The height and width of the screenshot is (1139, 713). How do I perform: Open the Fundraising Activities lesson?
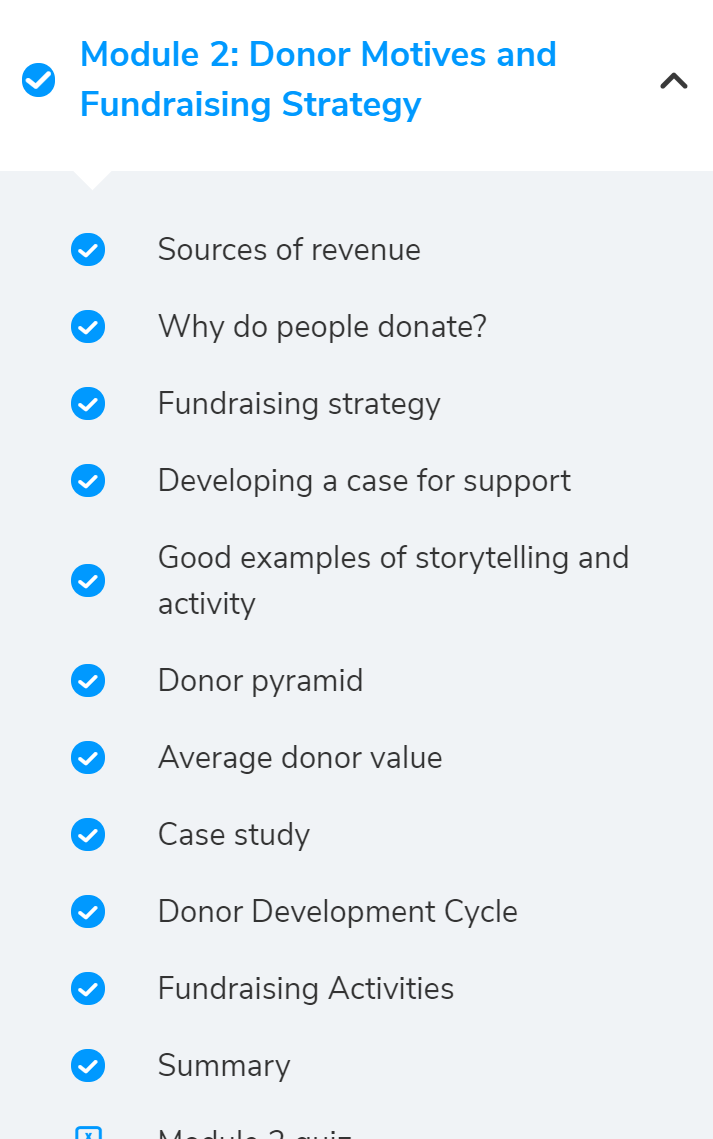[306, 989]
